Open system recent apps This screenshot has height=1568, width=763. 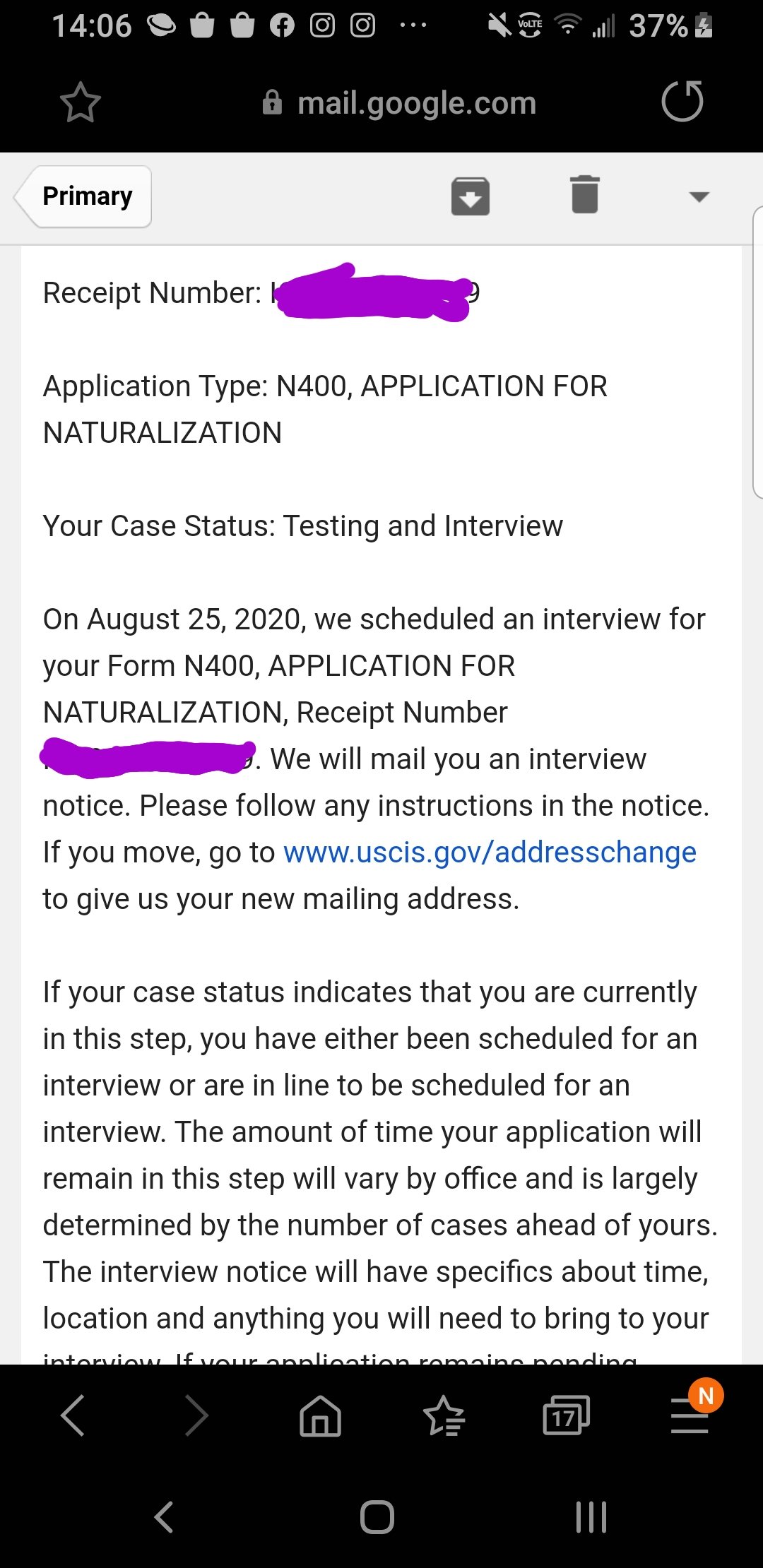pyautogui.click(x=591, y=1516)
